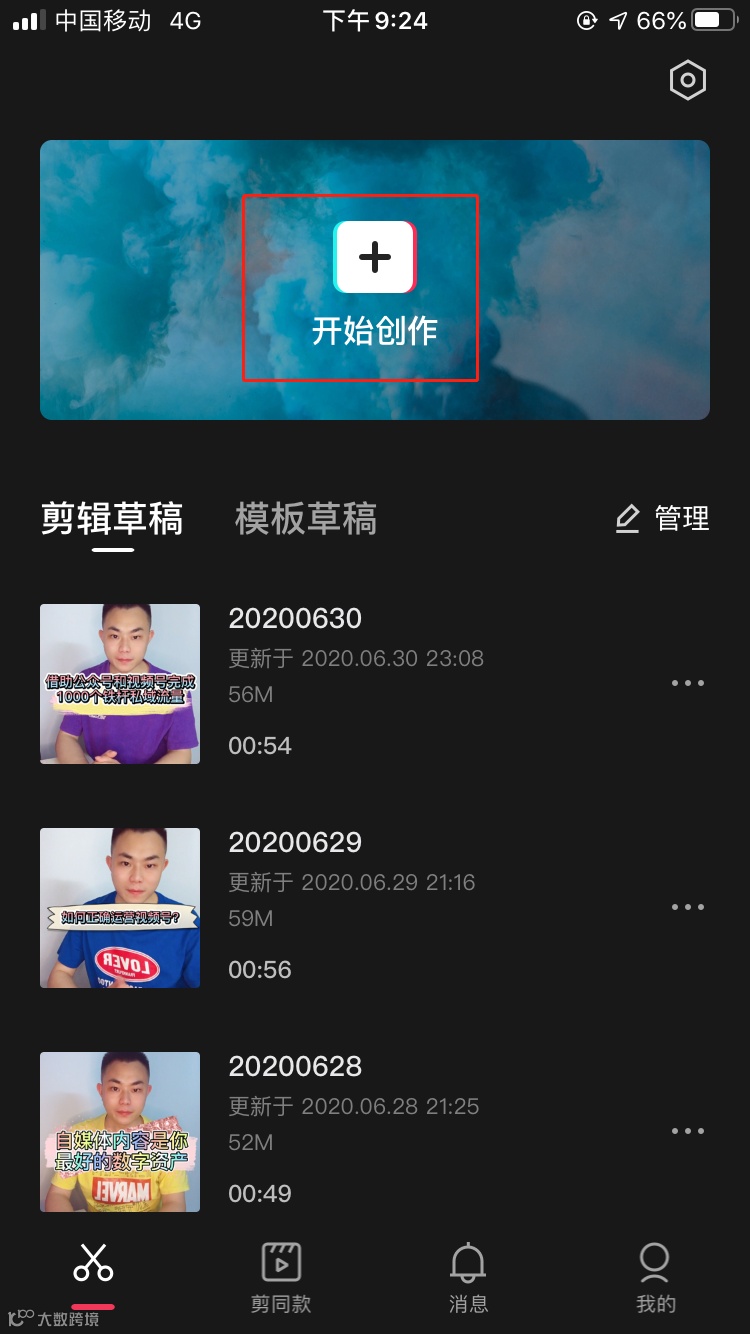Go to the scissors edit tab
This screenshot has width=750, height=1334.
93,1265
